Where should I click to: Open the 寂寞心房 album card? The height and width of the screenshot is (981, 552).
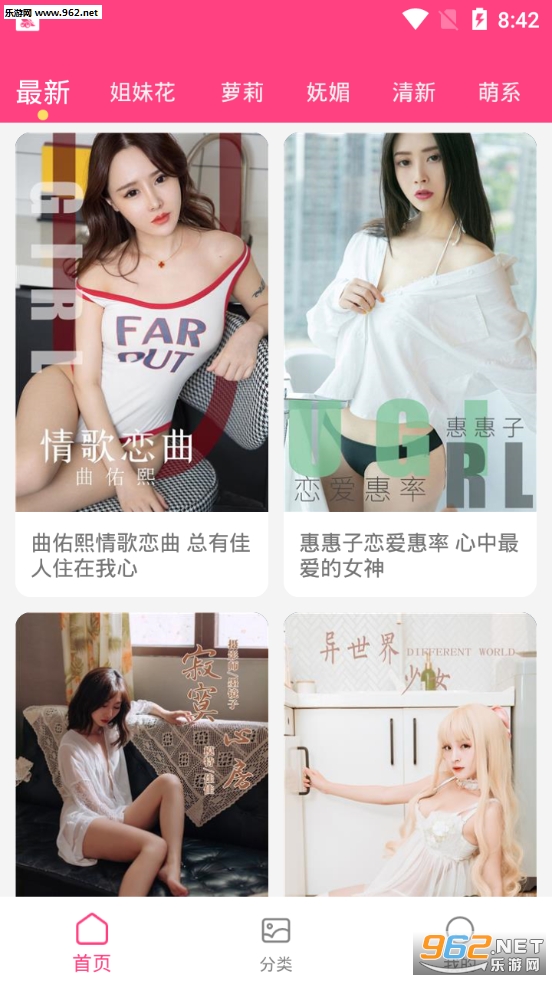(141, 755)
